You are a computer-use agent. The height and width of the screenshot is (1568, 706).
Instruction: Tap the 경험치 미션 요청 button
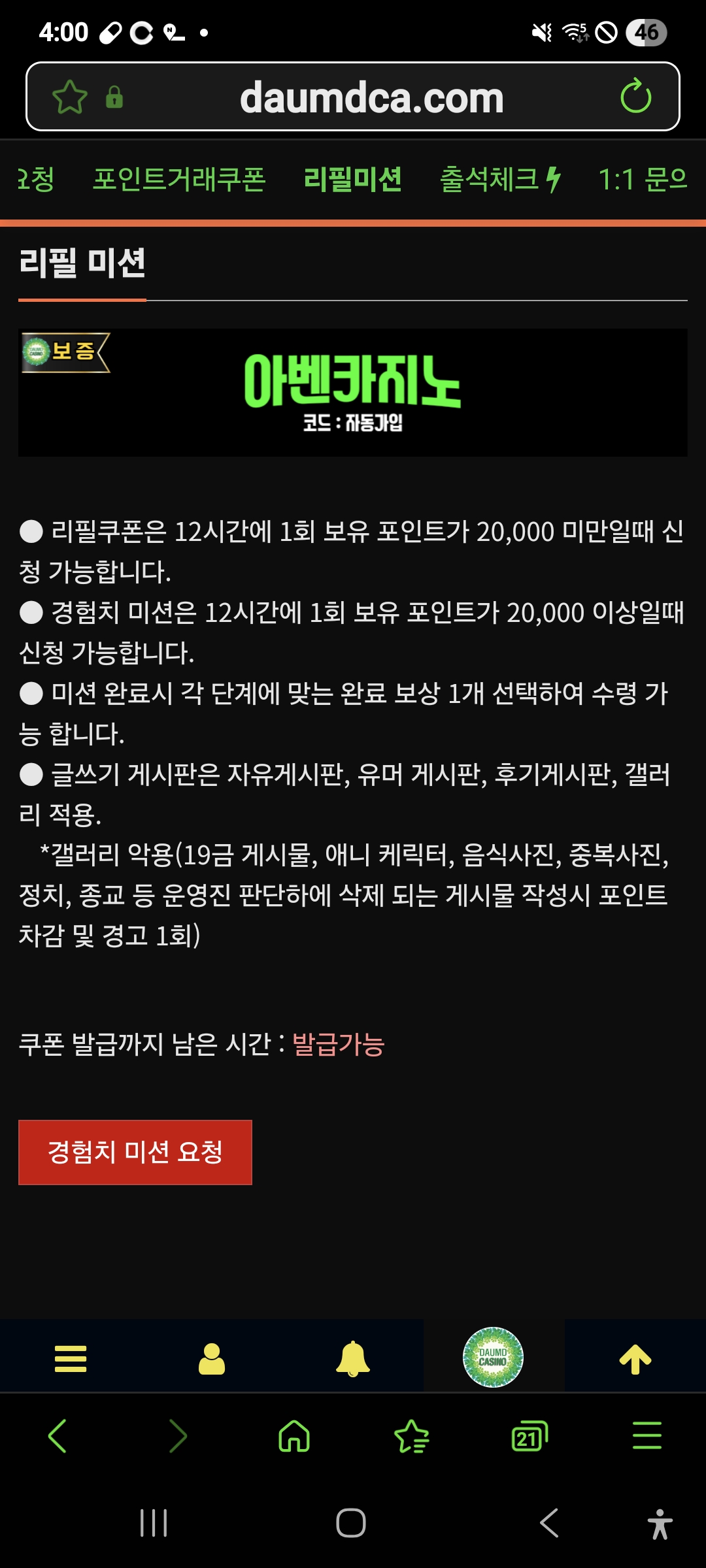pyautogui.click(x=135, y=1152)
